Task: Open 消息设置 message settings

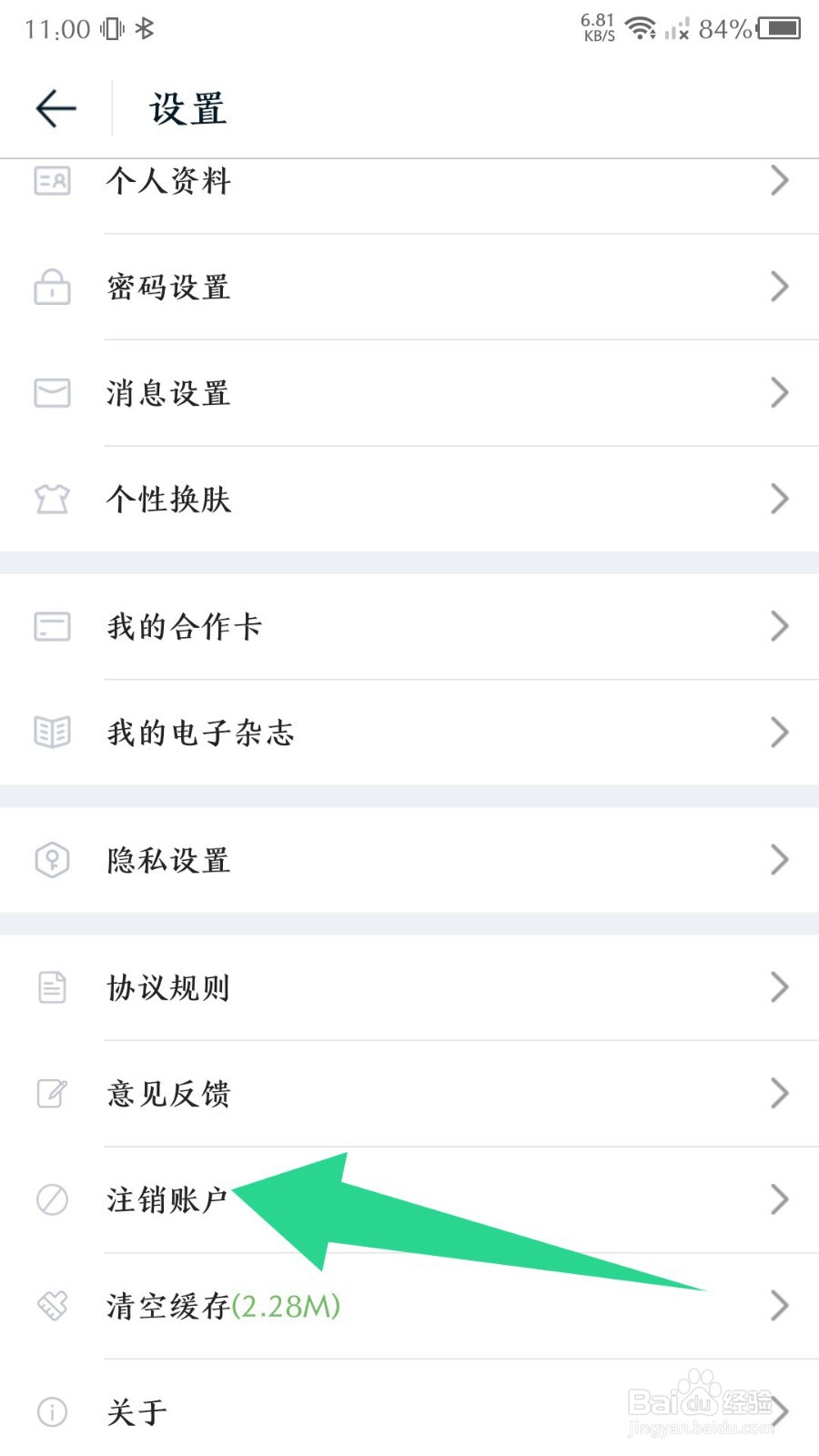Action: (409, 393)
